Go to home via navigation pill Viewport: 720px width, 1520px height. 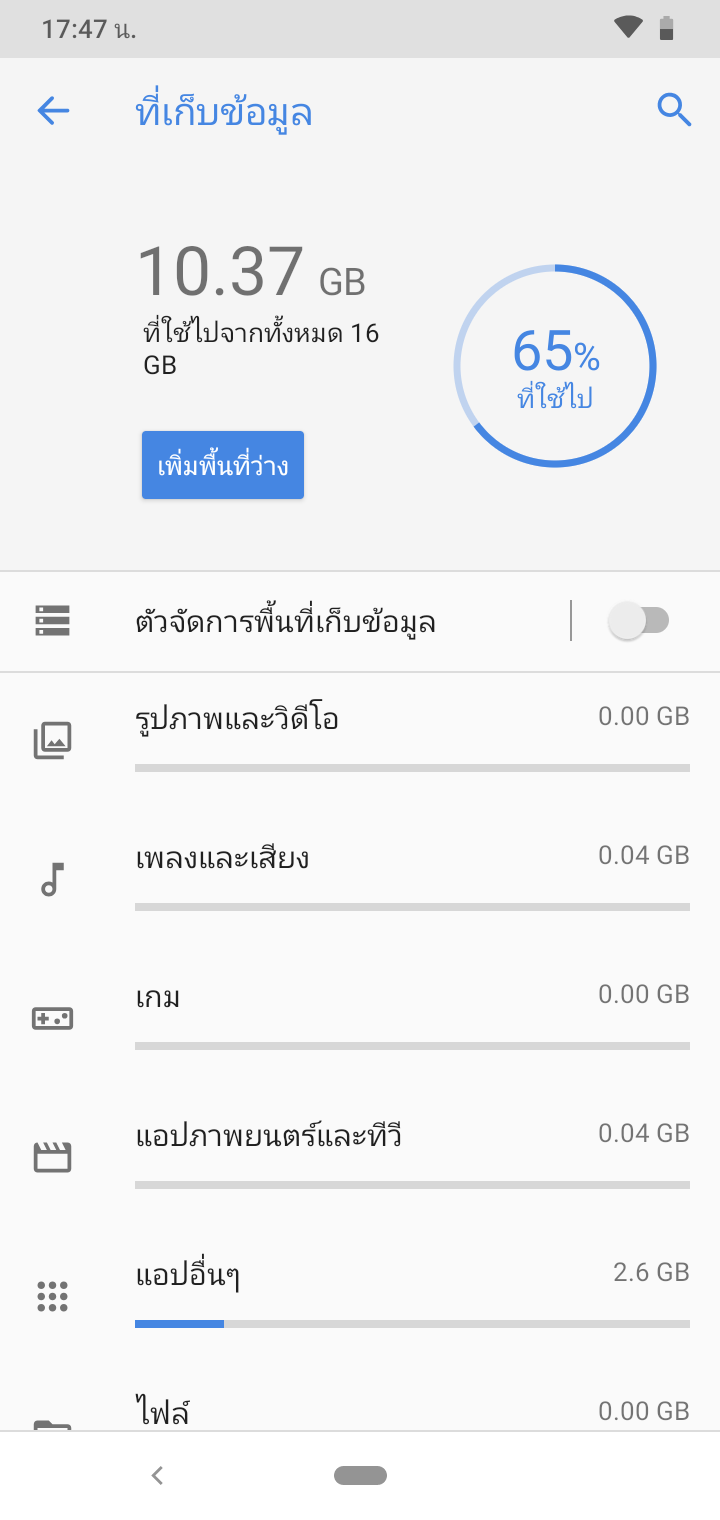point(360,1475)
